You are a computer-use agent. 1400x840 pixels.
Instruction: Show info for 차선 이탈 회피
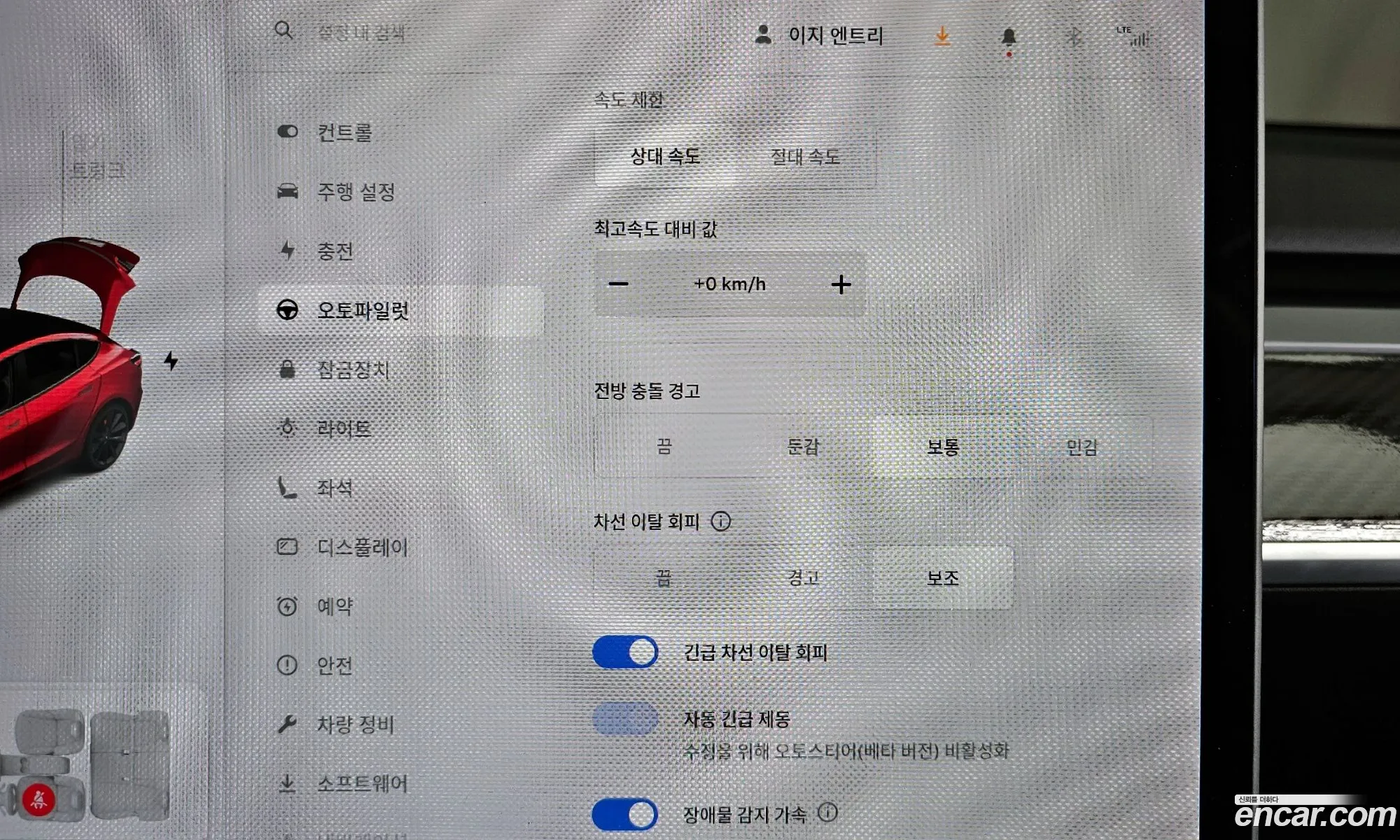point(720,521)
